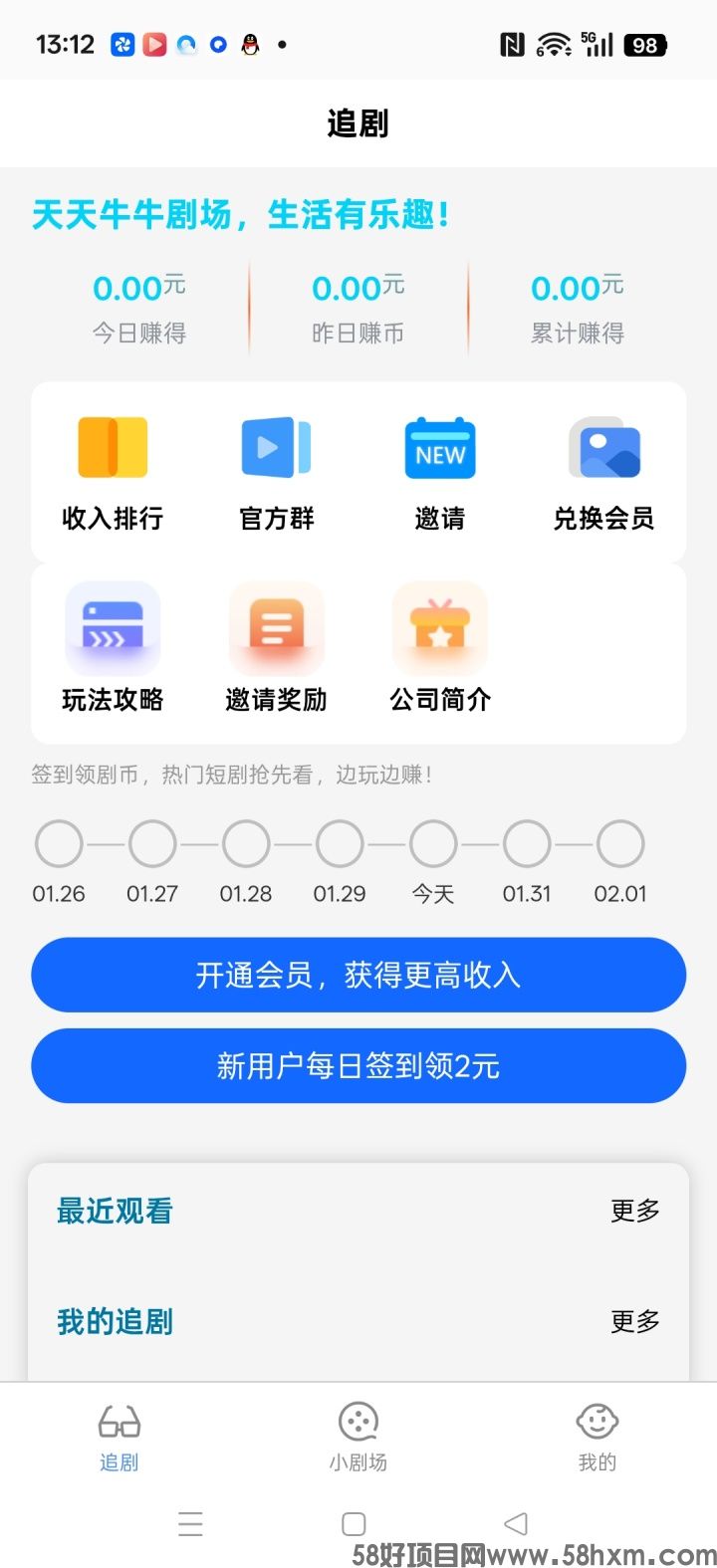Open the 官方群 official group
This screenshot has width=717, height=1568.
click(277, 471)
